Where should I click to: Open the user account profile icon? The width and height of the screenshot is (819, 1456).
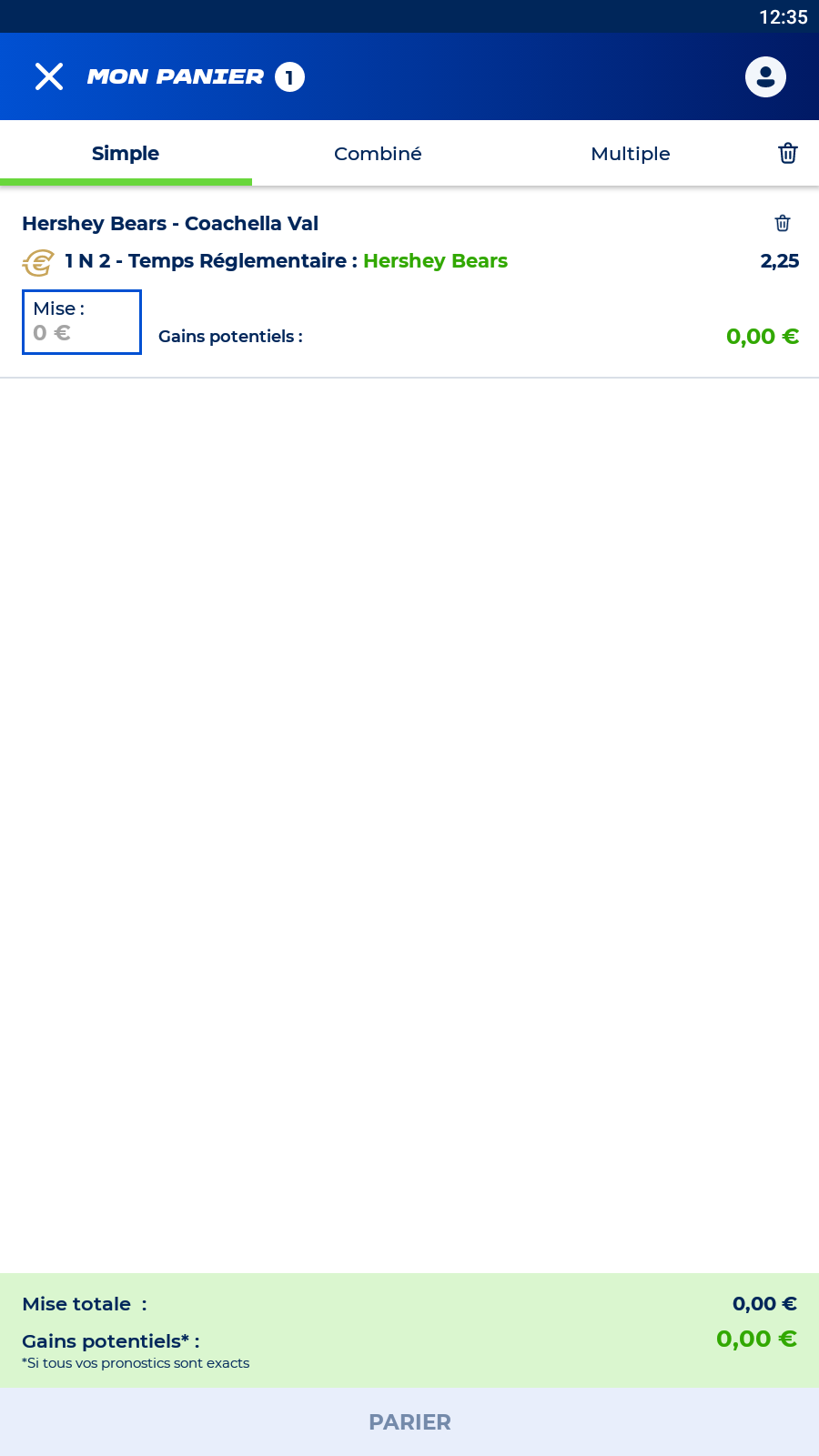click(x=765, y=76)
